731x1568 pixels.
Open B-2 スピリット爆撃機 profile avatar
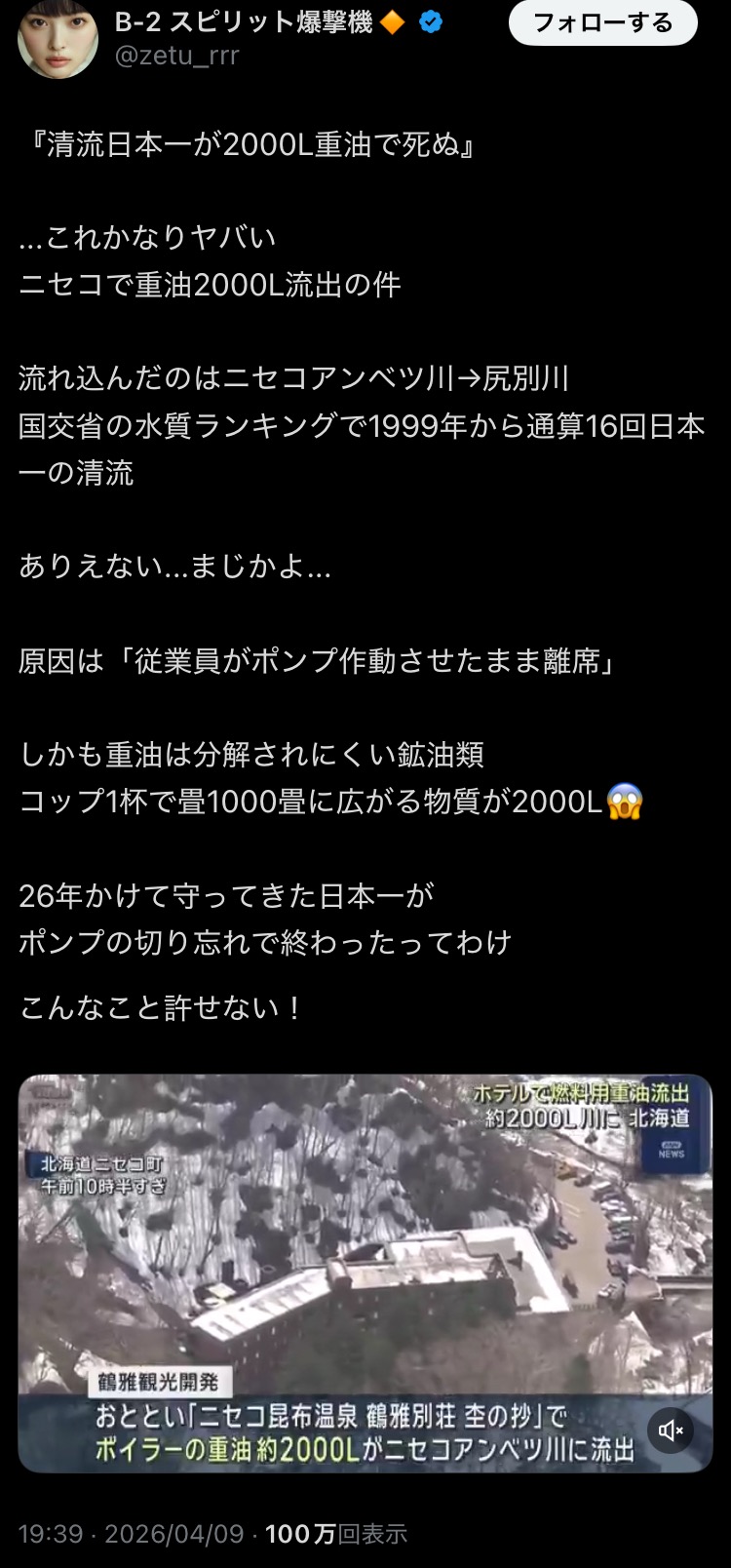click(58, 39)
